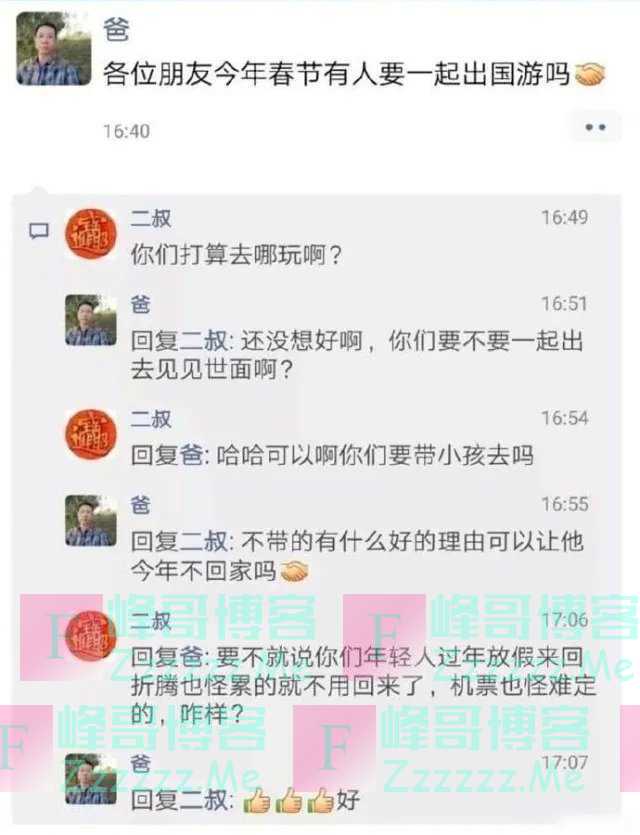Tap the poster name 爸 above the post

116,32
